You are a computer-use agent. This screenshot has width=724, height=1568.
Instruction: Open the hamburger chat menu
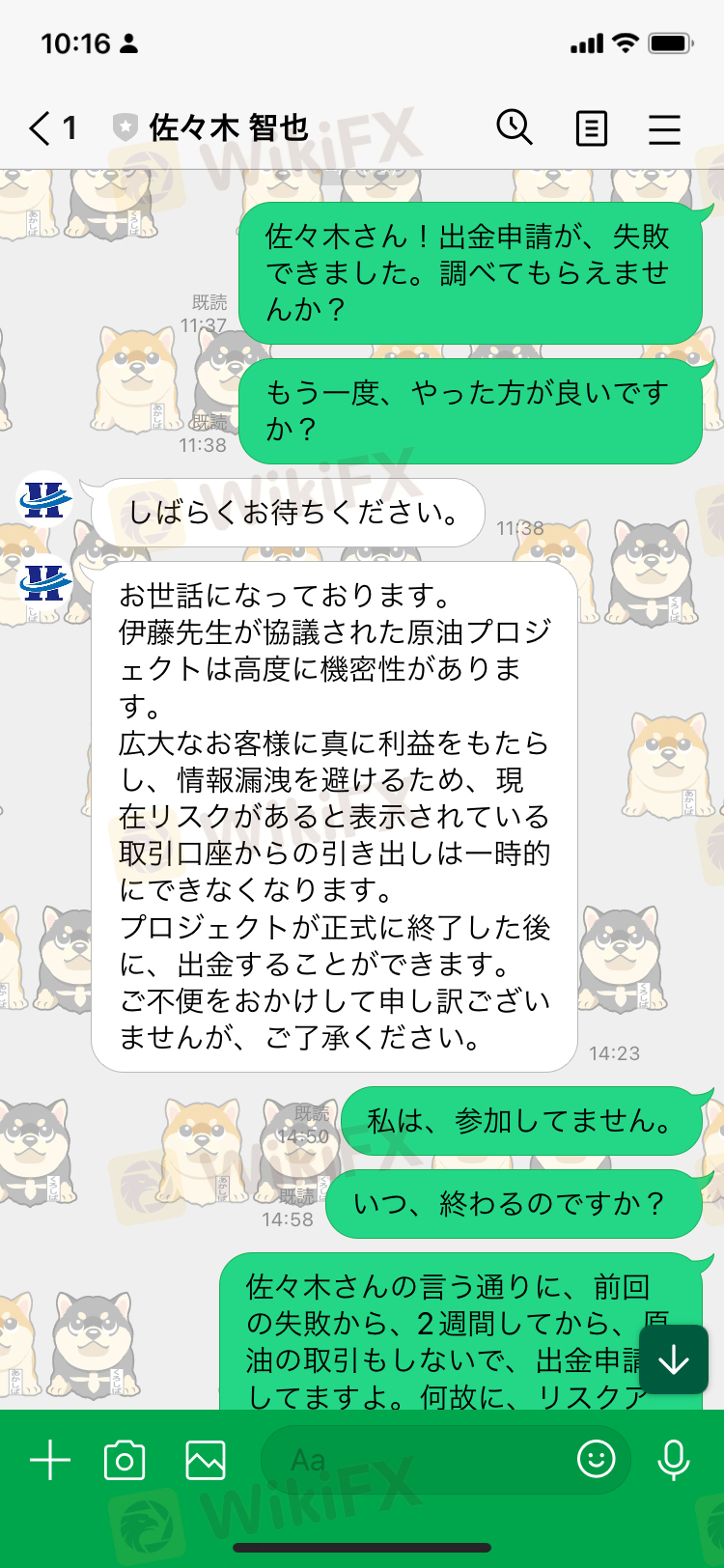pos(664,128)
